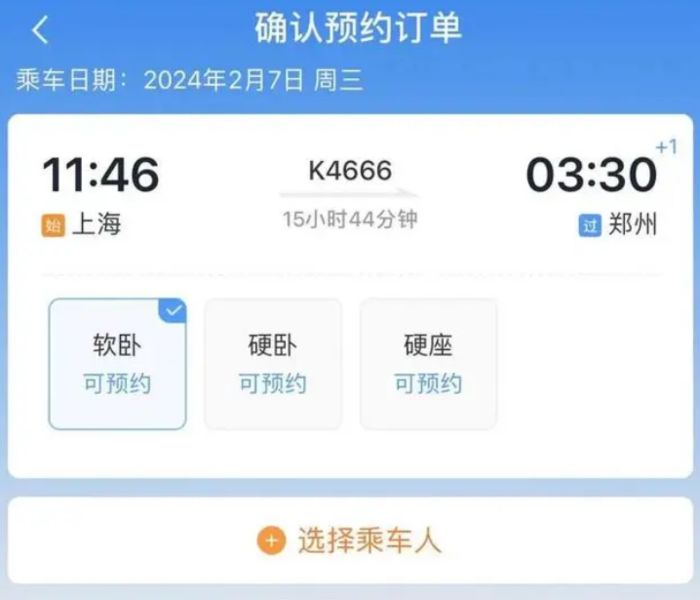View stops for train K4666

coord(349,172)
